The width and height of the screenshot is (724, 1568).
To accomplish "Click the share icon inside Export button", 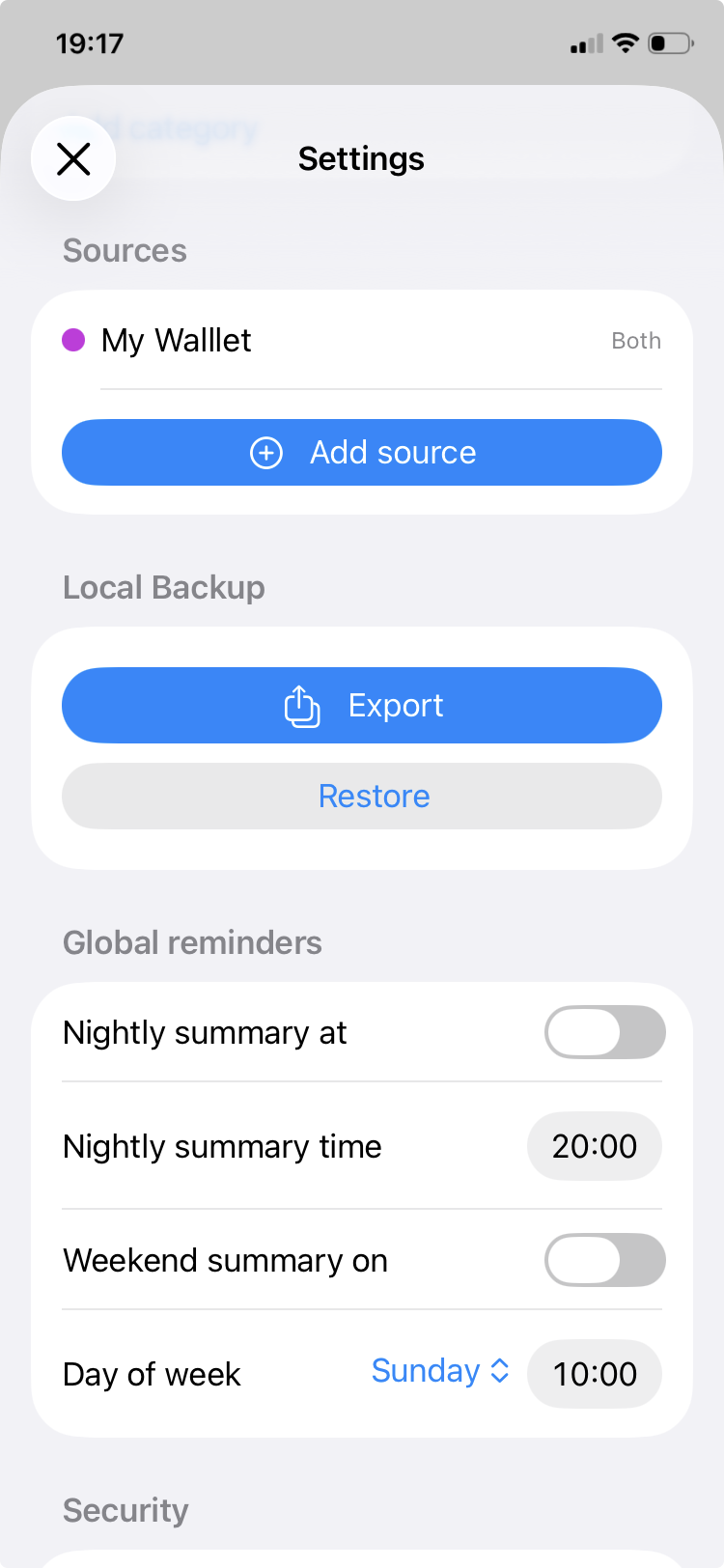I will click(302, 705).
